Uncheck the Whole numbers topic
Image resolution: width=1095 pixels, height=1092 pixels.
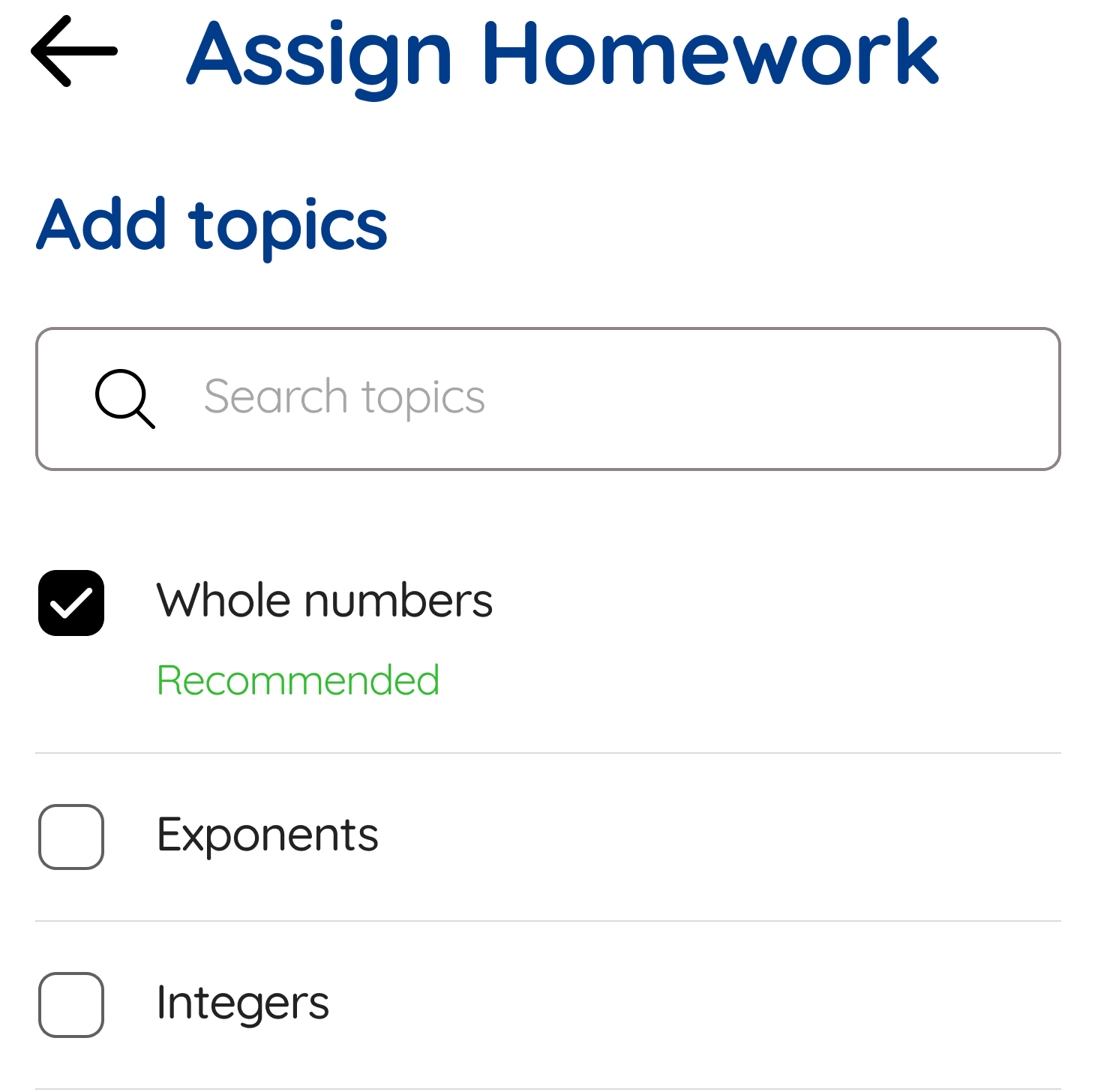tap(71, 603)
